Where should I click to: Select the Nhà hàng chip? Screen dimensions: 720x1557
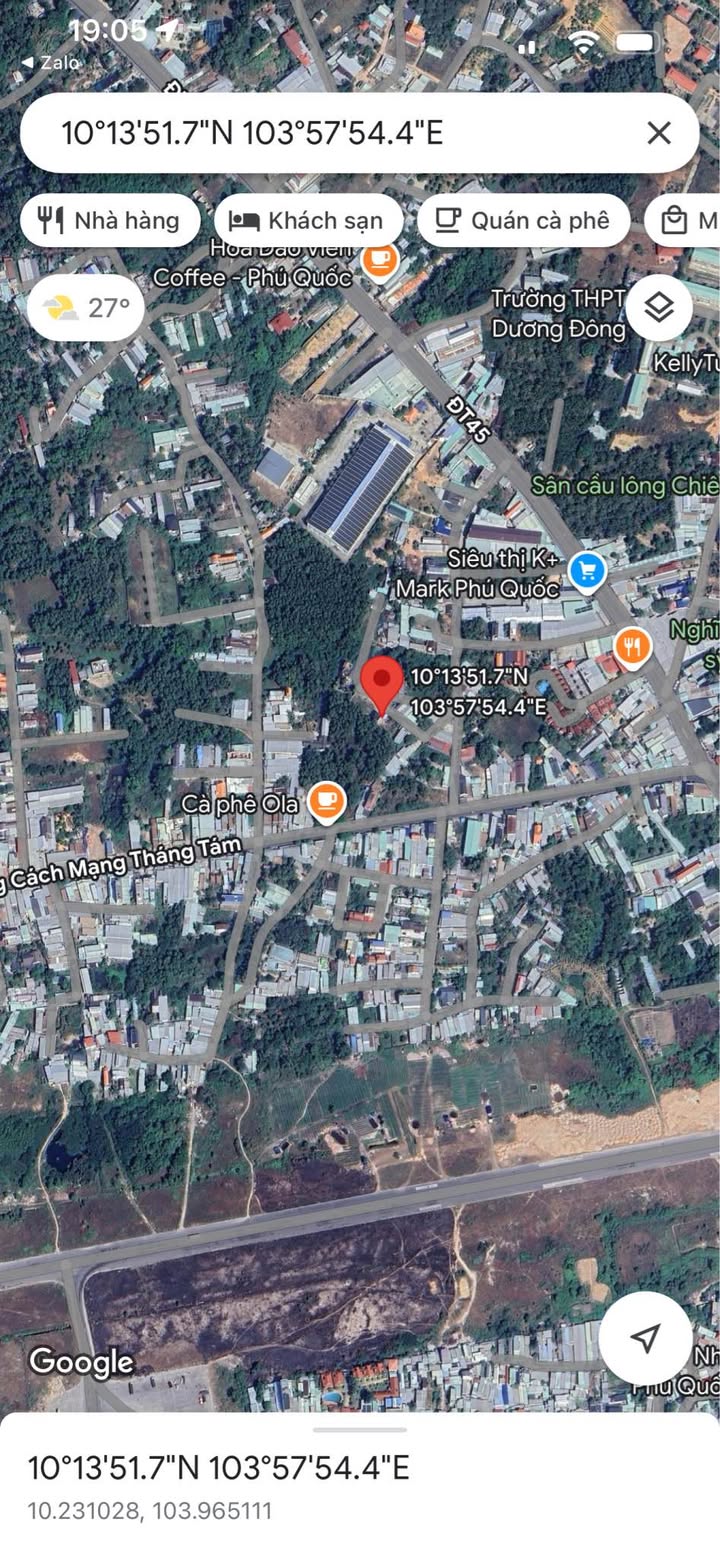click(x=110, y=220)
